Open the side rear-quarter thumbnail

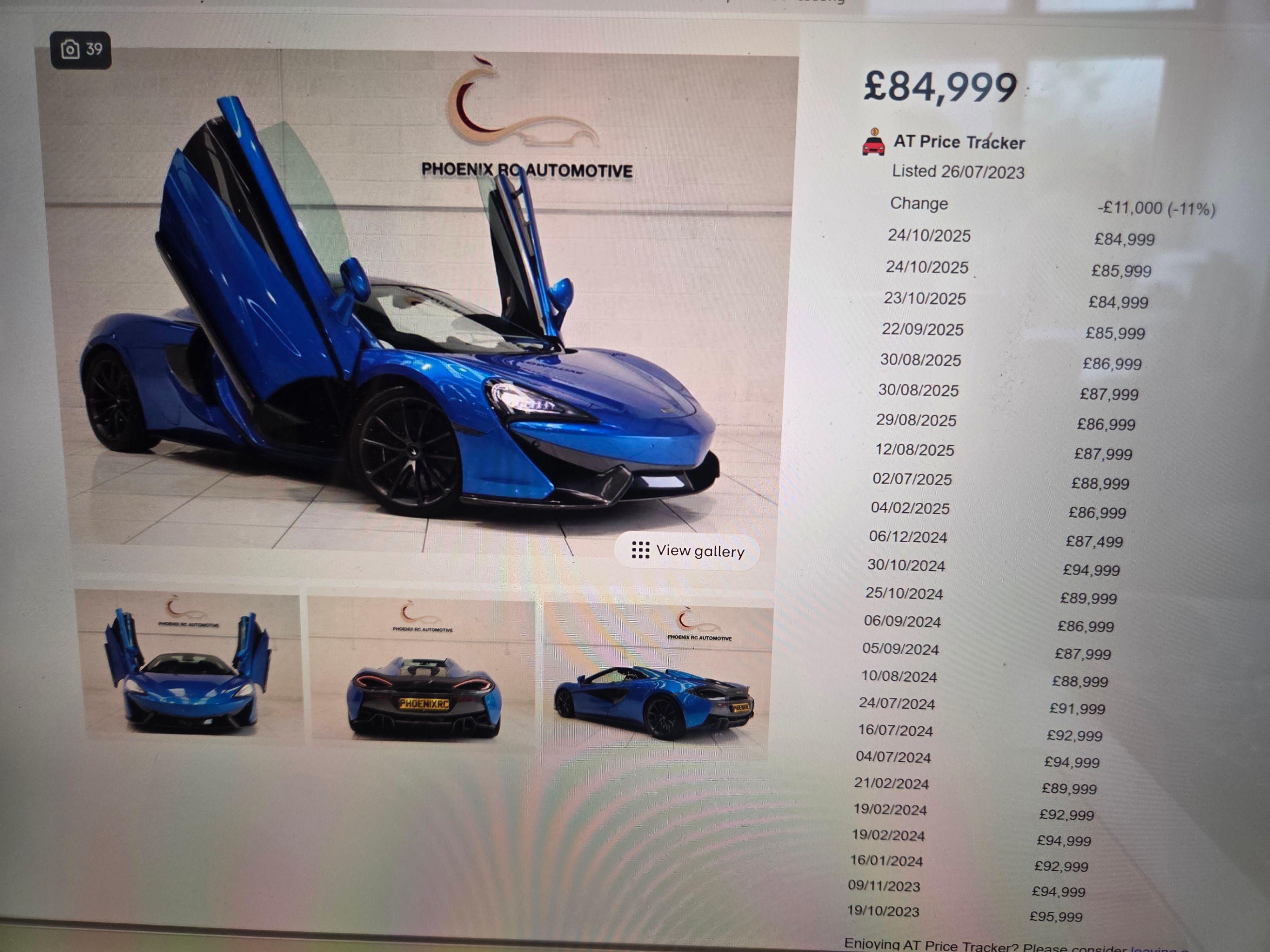(658, 680)
